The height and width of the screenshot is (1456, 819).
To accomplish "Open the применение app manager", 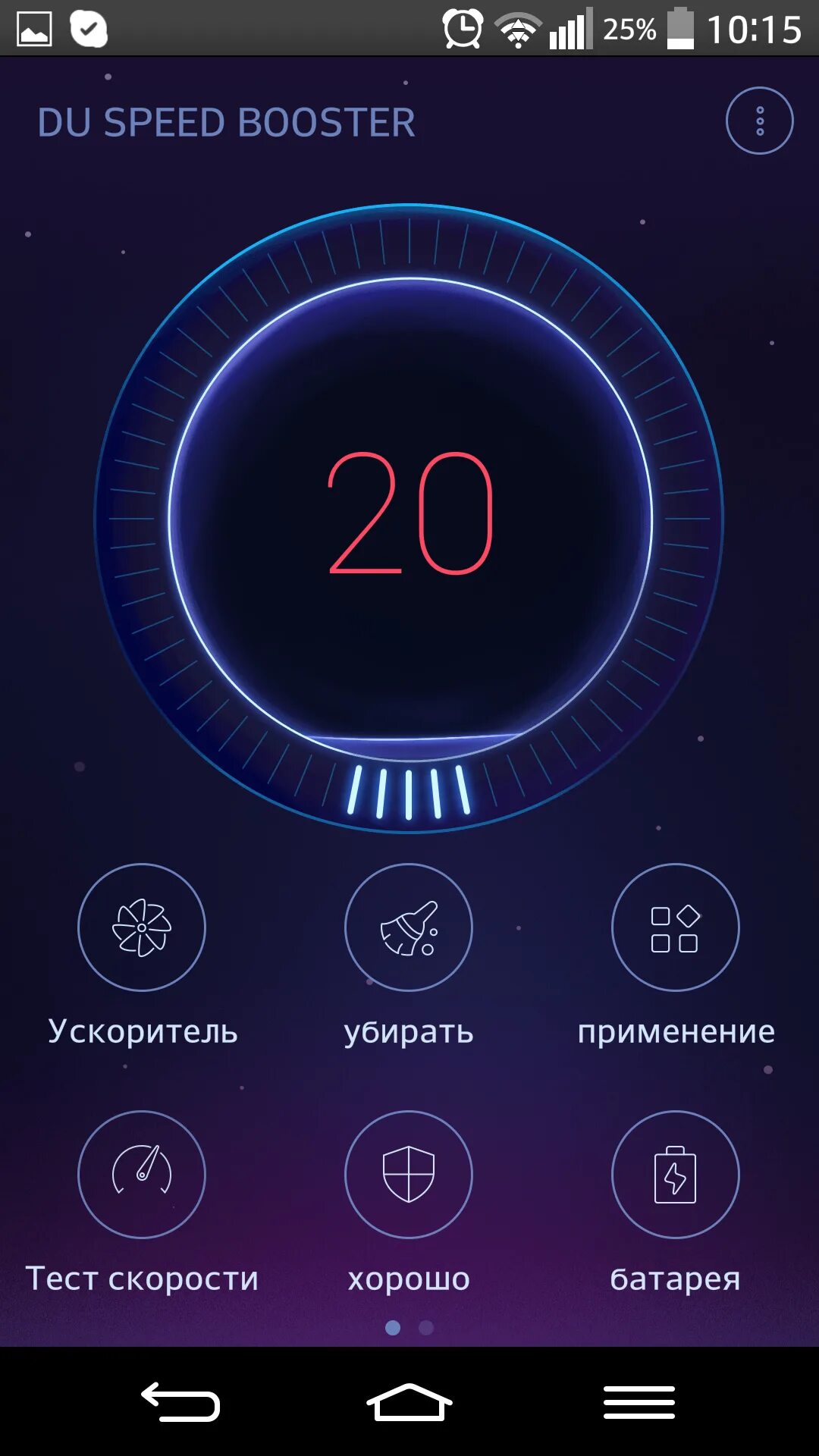I will (675, 927).
